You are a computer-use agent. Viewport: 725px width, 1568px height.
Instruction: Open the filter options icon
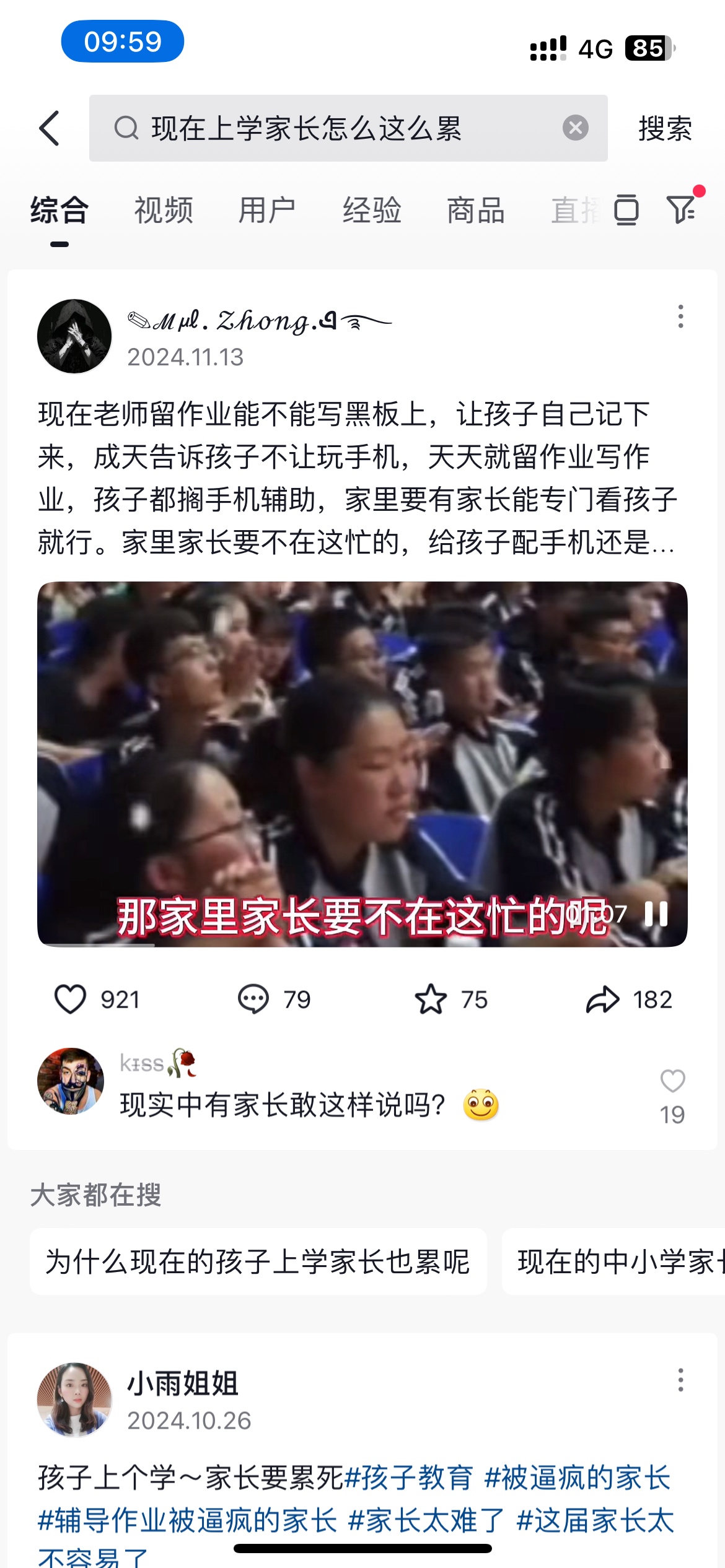(x=682, y=209)
